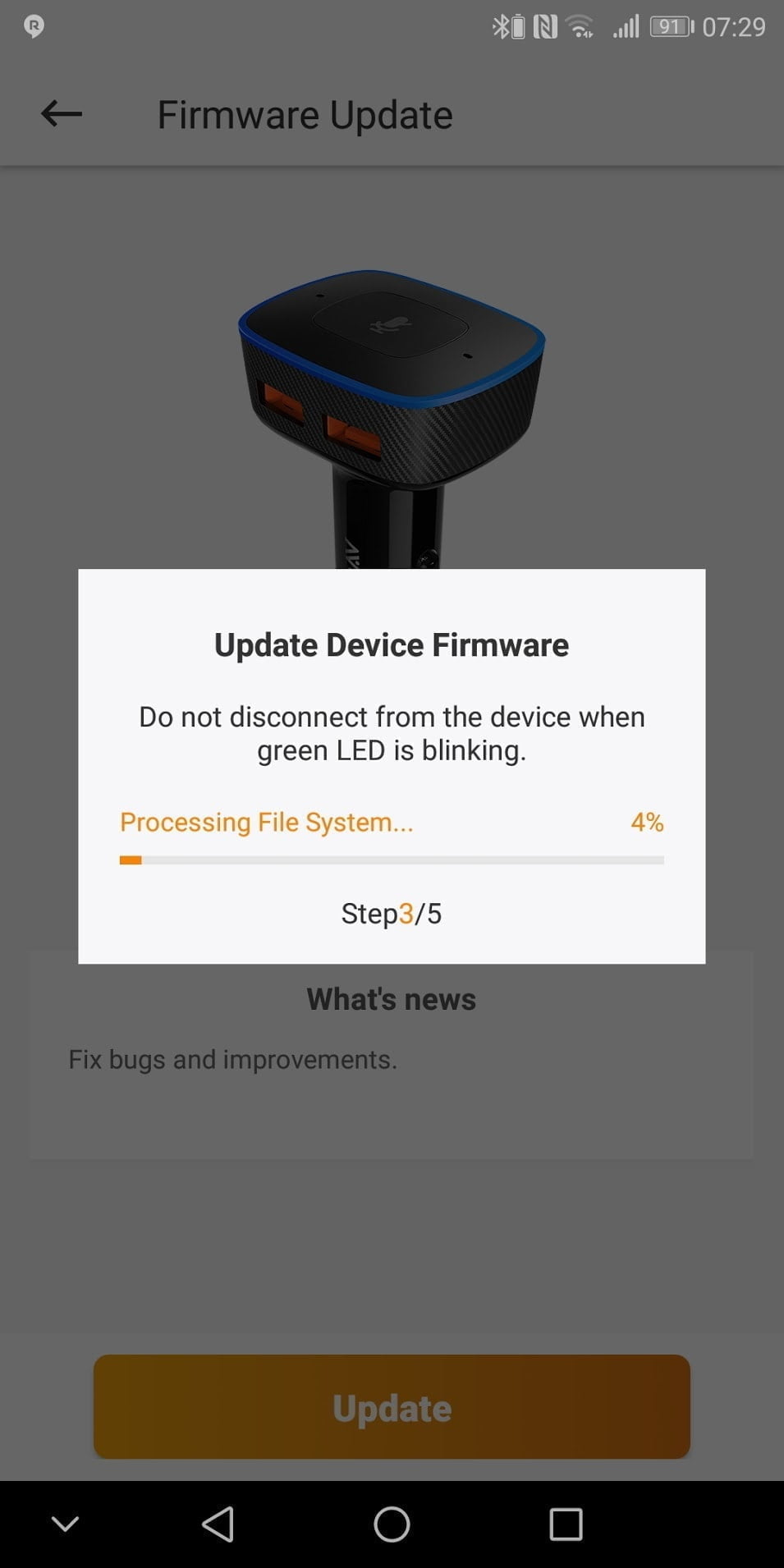Tap the system back button
The width and height of the screenshot is (784, 1568).
point(218,1524)
